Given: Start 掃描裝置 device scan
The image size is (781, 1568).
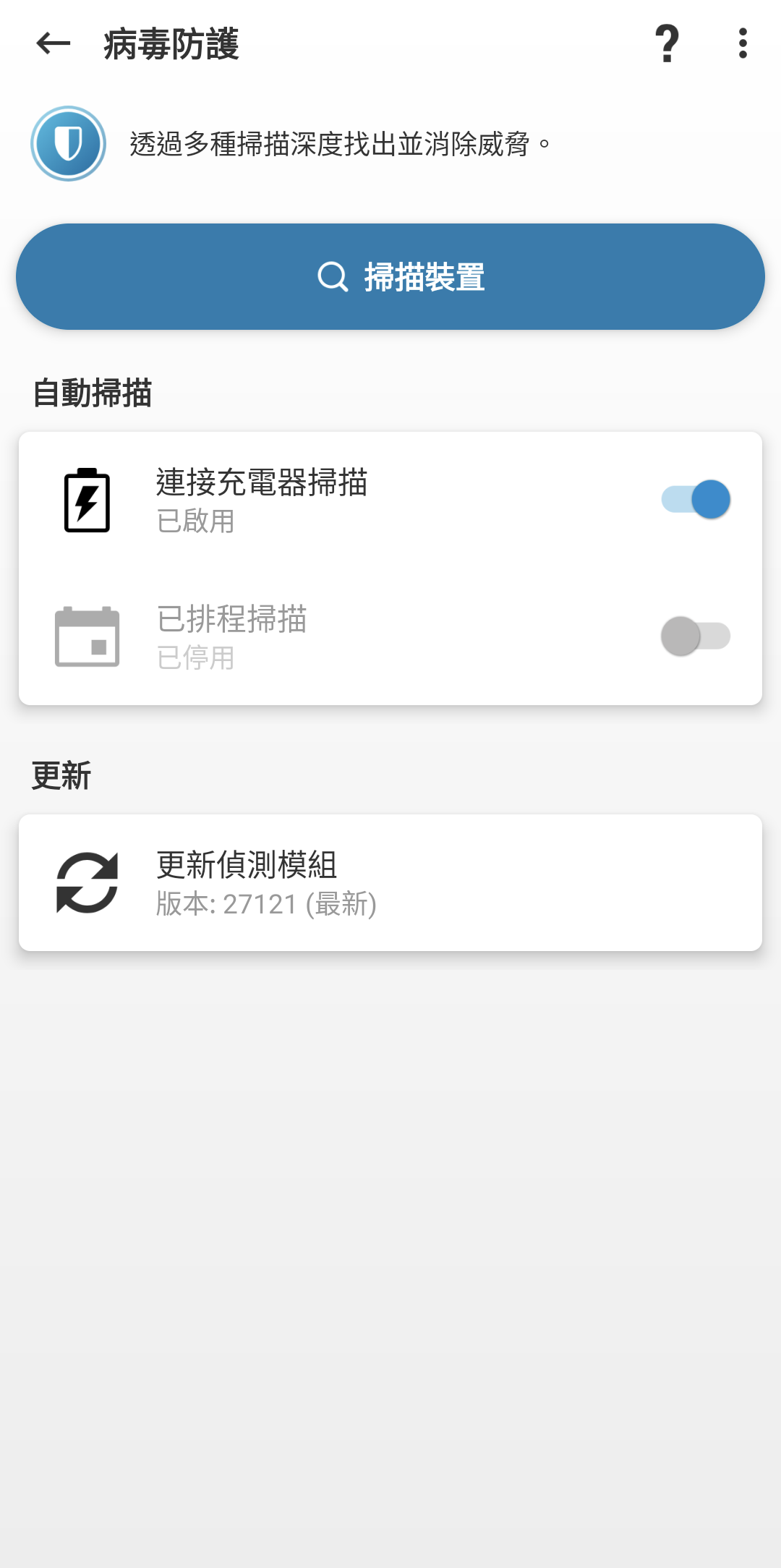Looking at the screenshot, I should 390,277.
